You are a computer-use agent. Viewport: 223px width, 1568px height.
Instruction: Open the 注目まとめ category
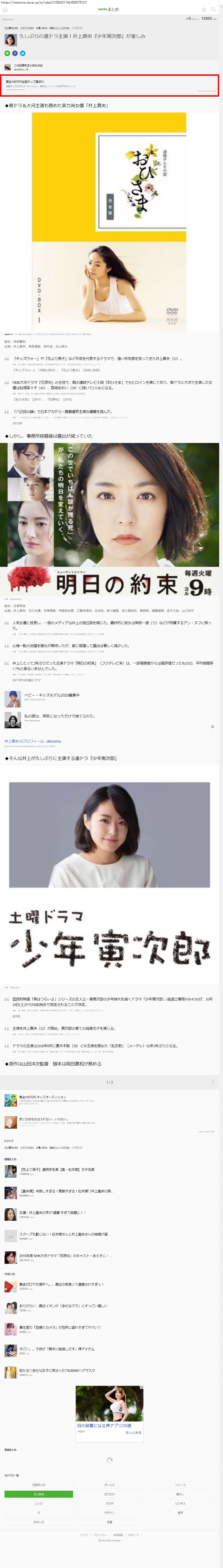pyautogui.click(x=38, y=1485)
